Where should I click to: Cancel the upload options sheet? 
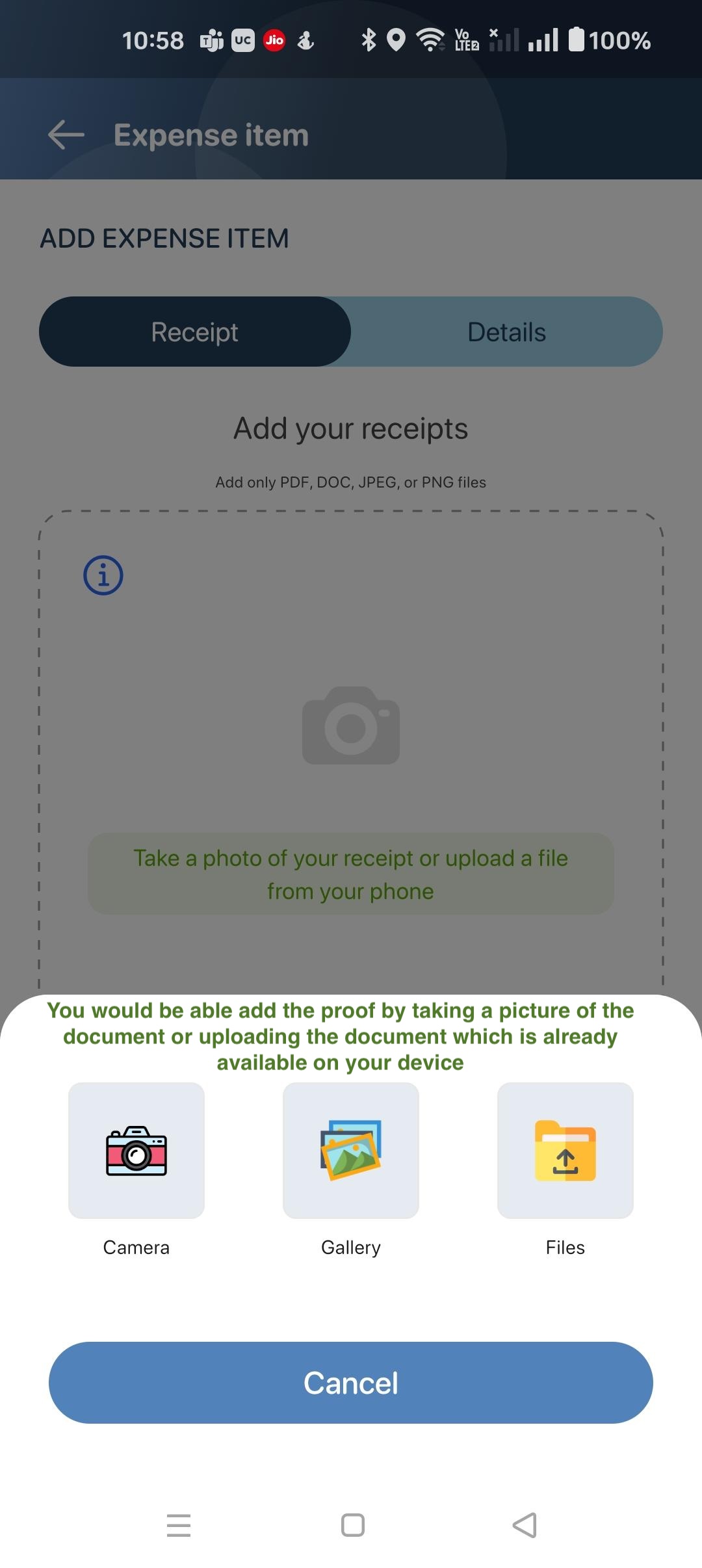[x=351, y=1383]
